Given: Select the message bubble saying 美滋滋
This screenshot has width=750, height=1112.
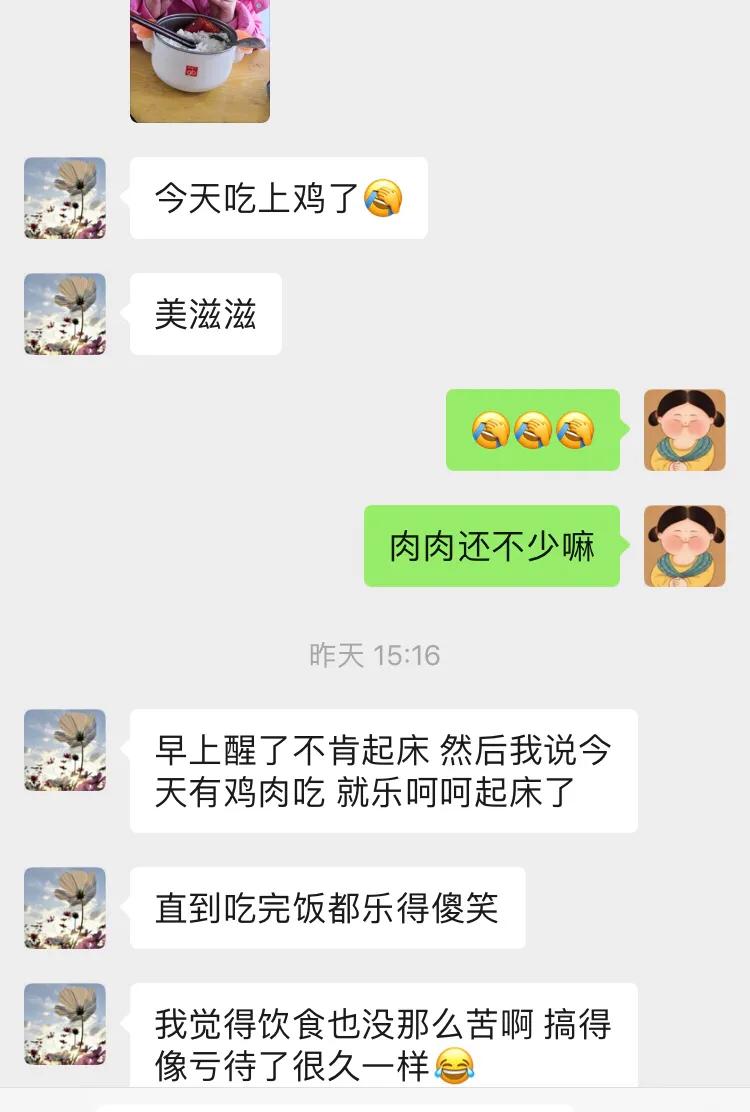Looking at the screenshot, I should [x=204, y=314].
